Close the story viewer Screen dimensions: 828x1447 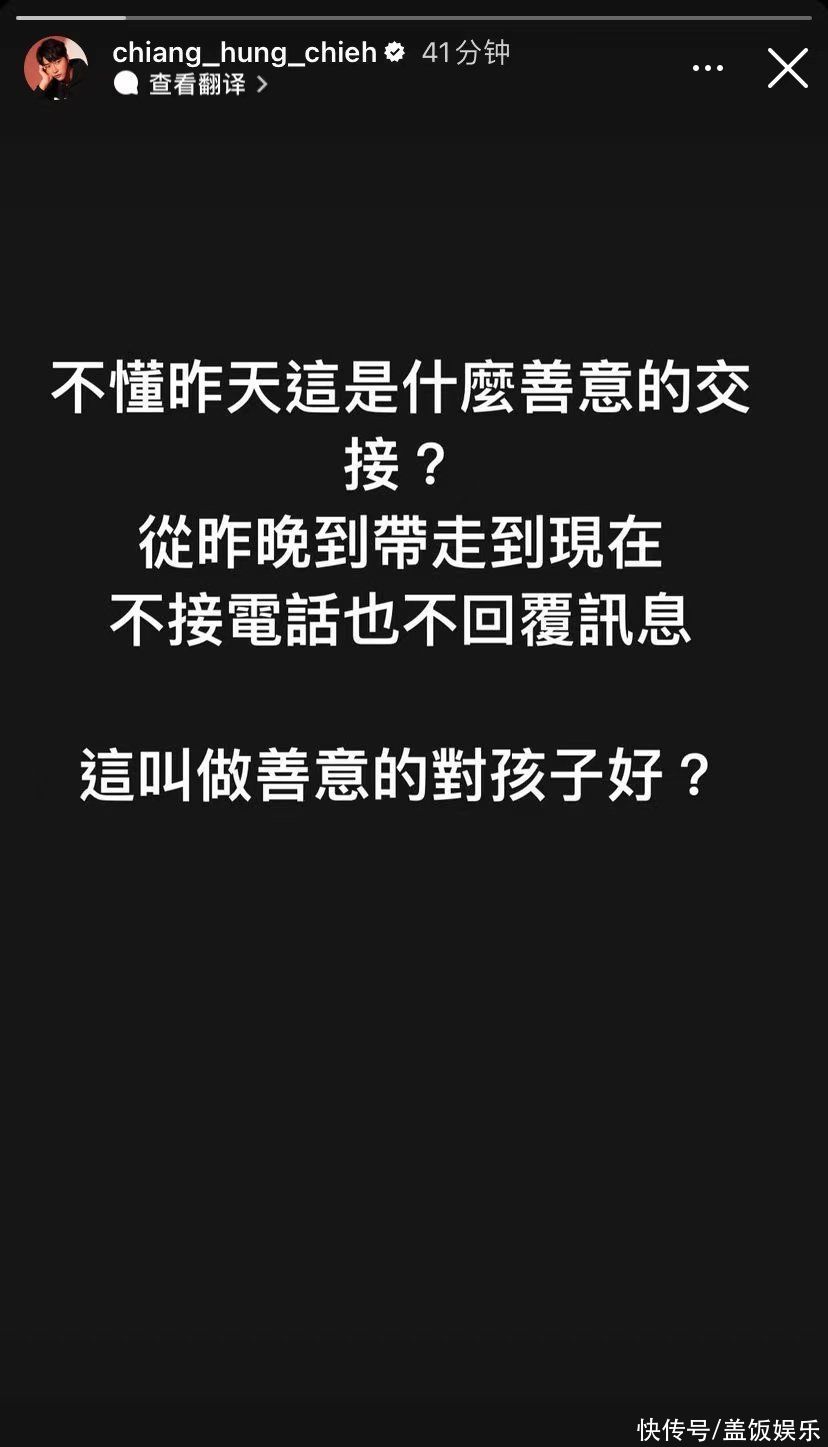point(787,68)
